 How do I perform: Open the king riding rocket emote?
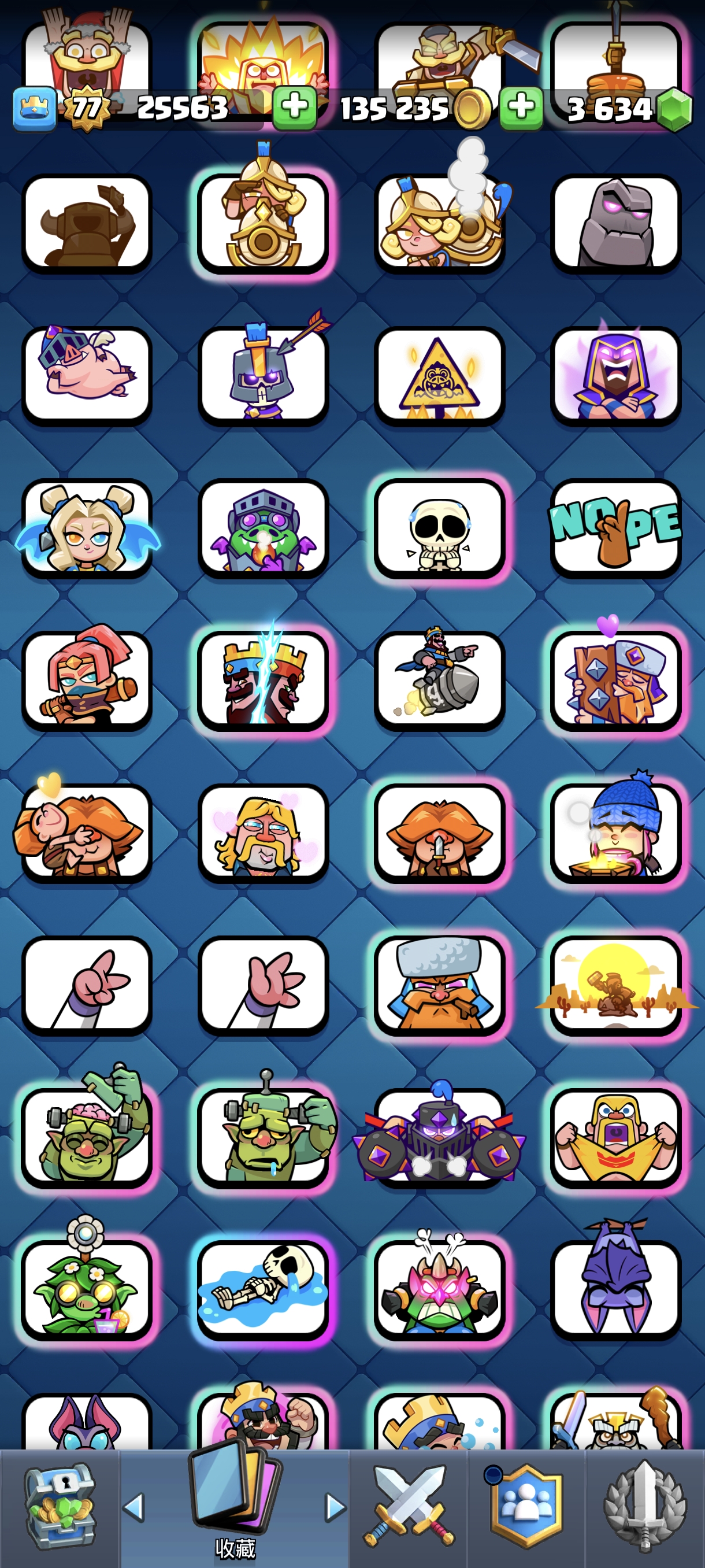439,680
